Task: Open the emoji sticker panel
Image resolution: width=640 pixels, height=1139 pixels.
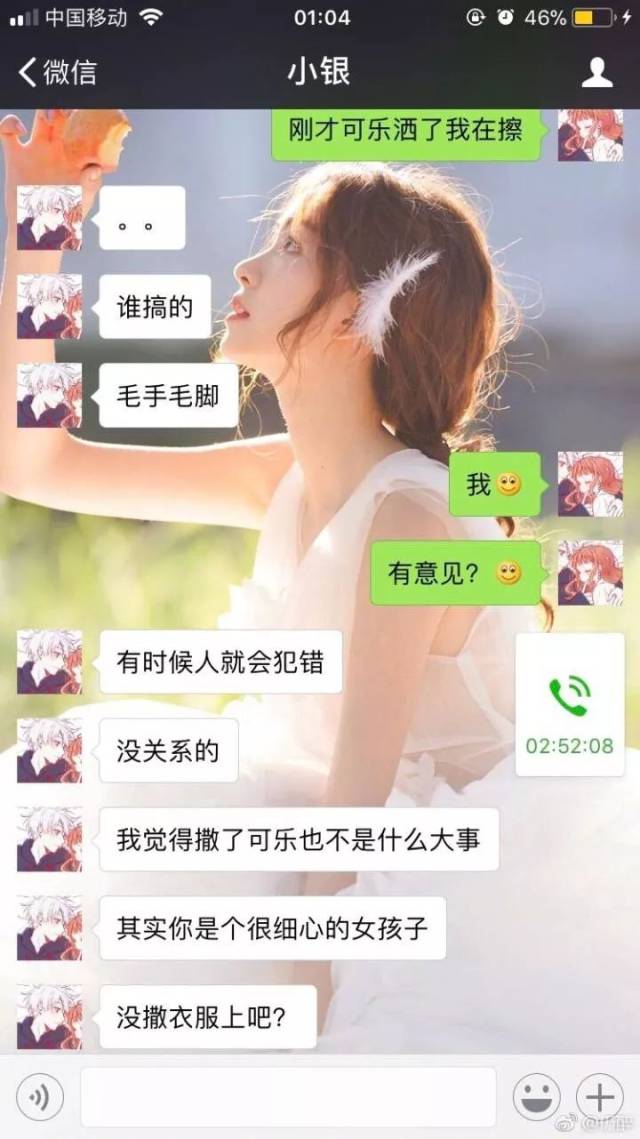Action: pos(536,1097)
